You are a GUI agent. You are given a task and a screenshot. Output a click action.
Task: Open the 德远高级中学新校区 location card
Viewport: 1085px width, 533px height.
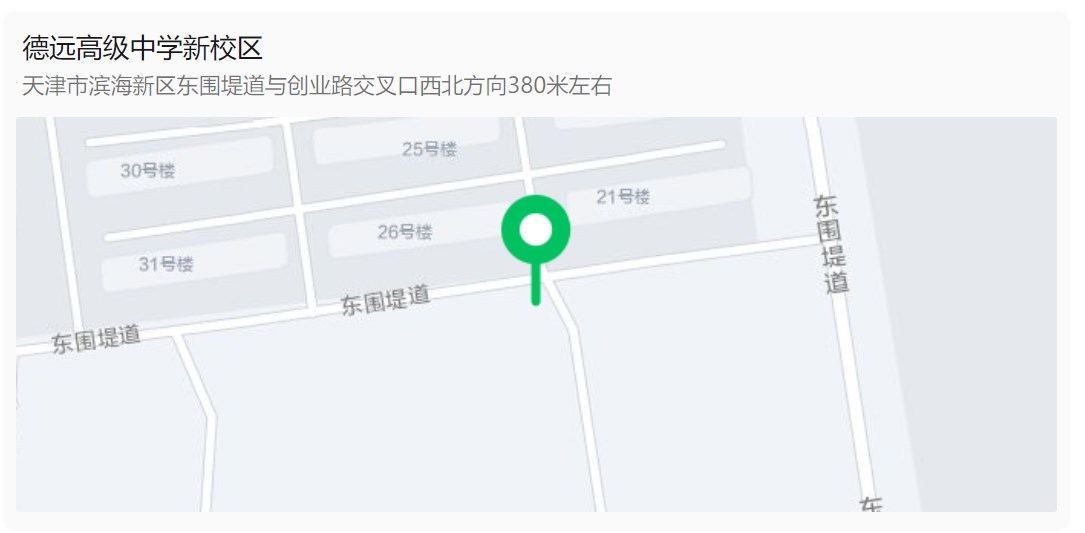(142, 47)
